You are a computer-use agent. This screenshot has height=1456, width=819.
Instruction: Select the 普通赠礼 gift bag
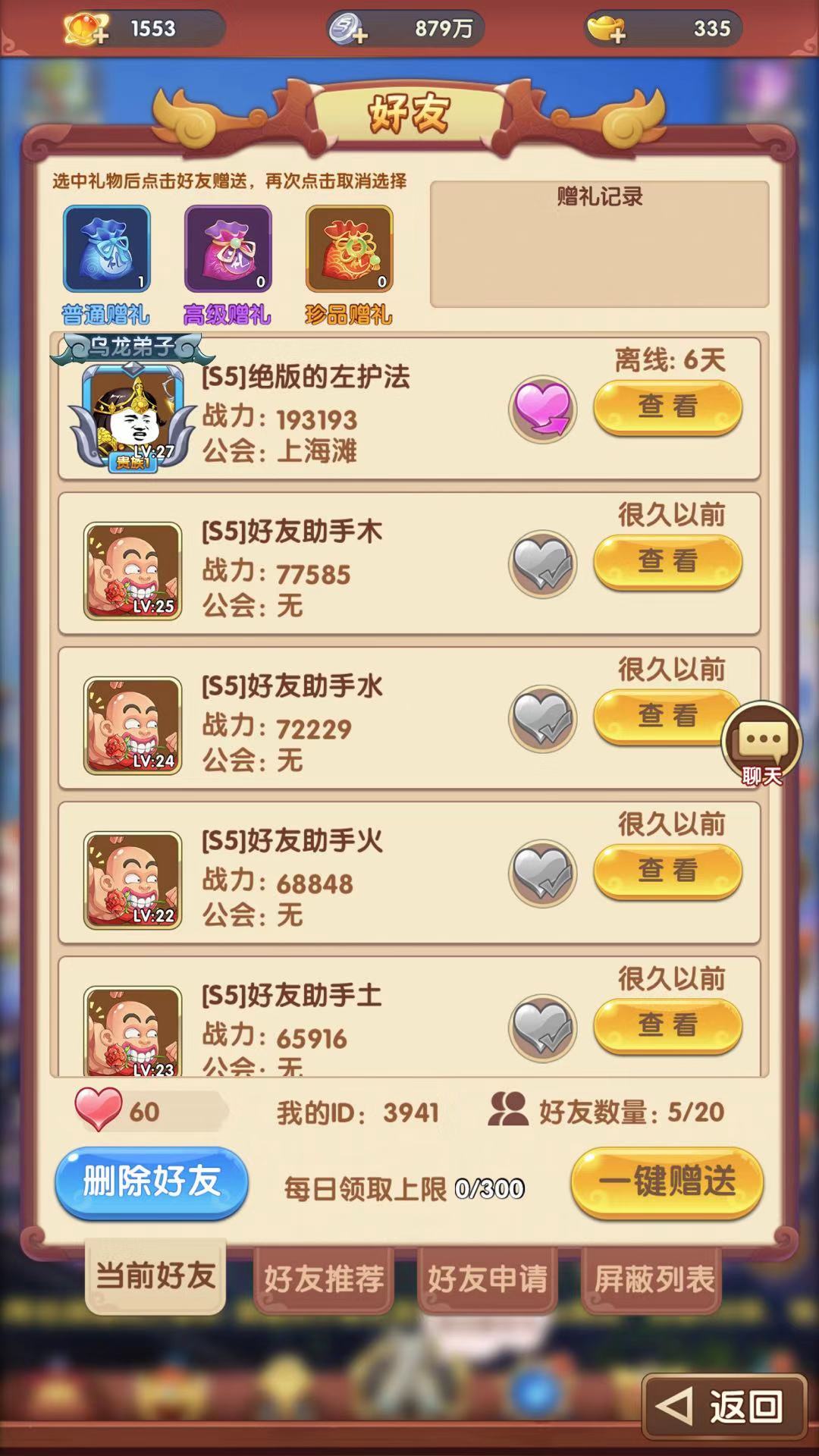tap(106, 249)
